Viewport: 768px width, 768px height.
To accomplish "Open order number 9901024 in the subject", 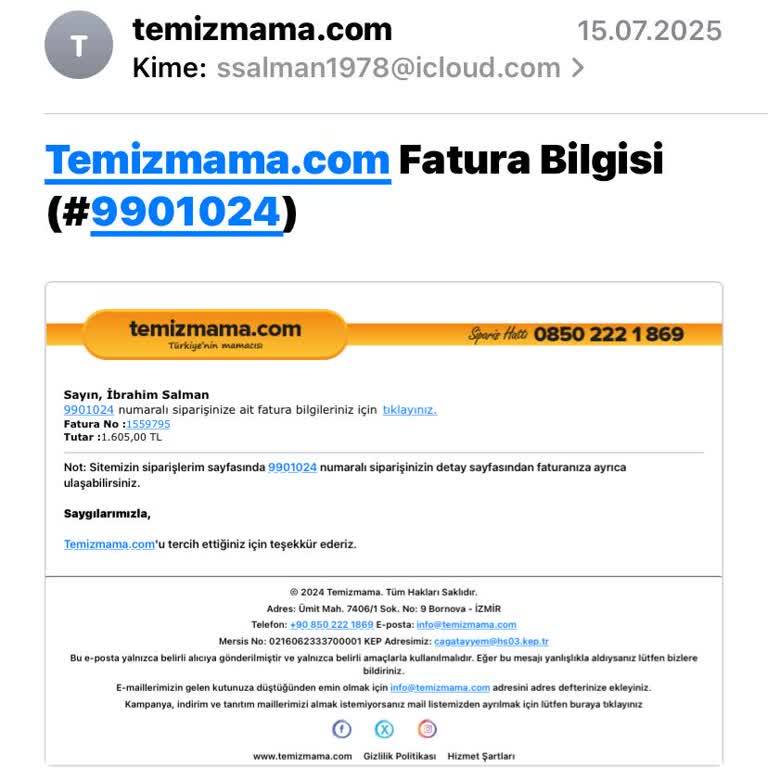I will [x=186, y=212].
